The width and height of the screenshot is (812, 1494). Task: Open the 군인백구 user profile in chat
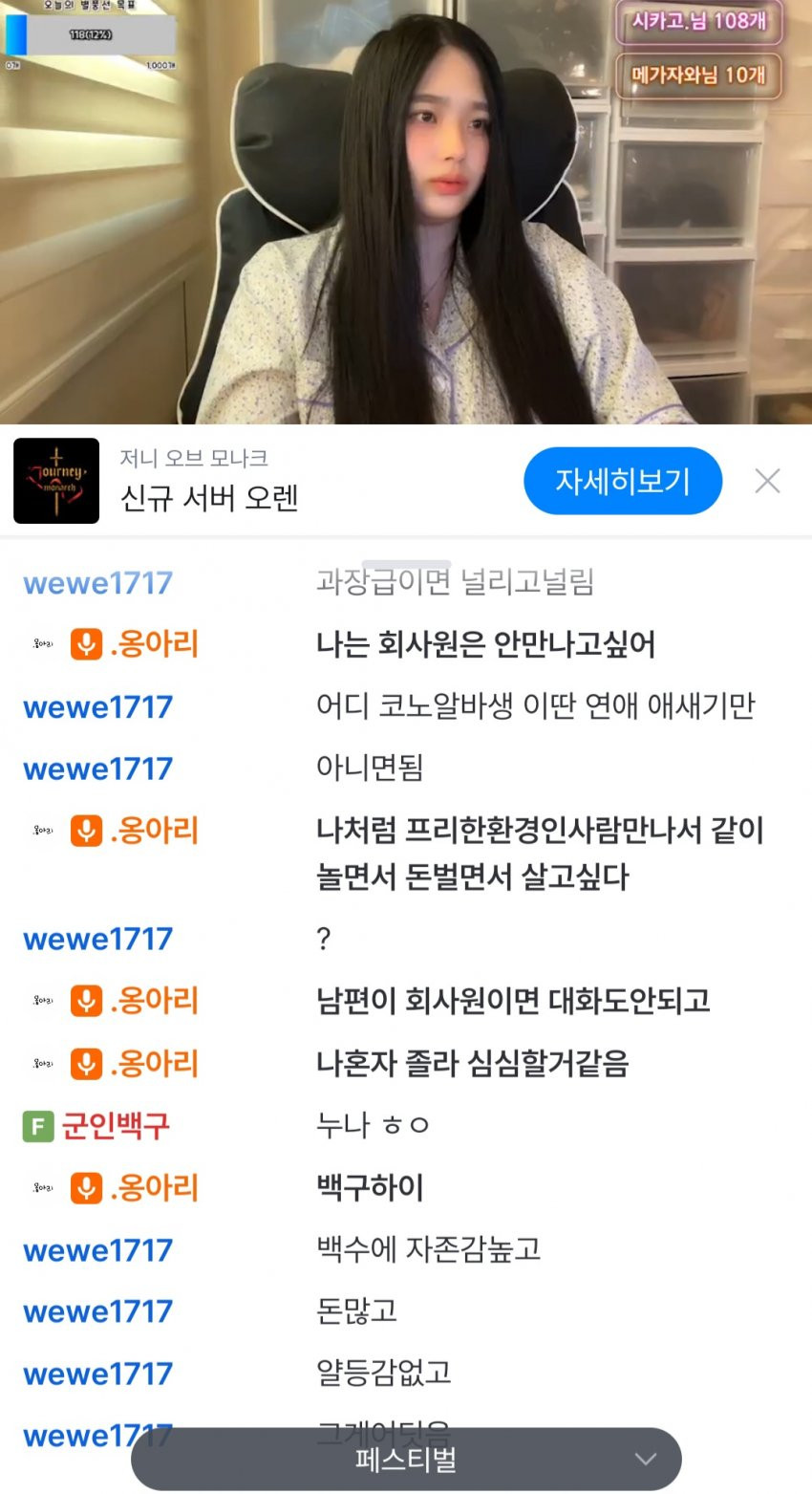[115, 1125]
